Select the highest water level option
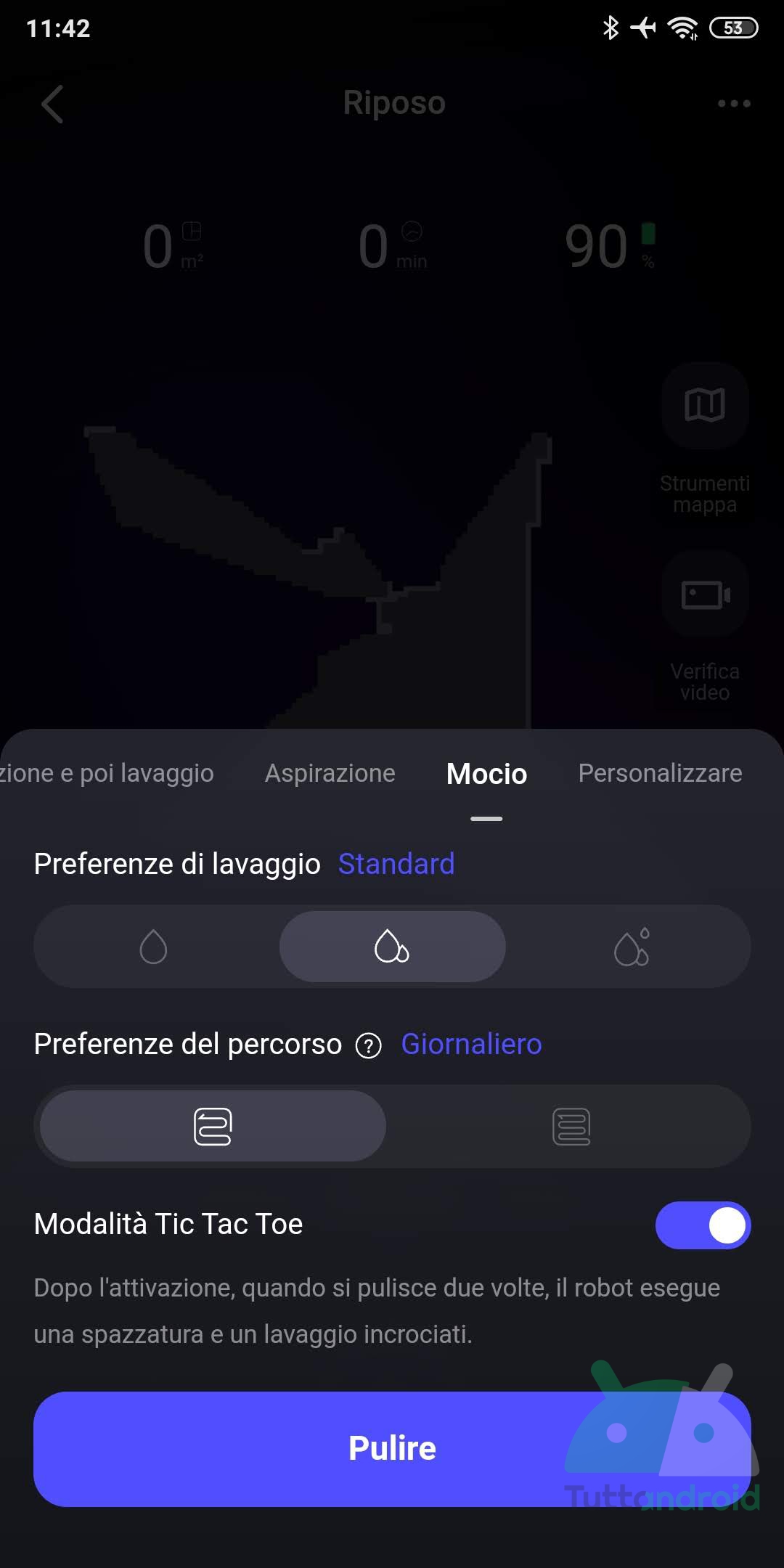Screen dimensions: 784x1568 632,947
